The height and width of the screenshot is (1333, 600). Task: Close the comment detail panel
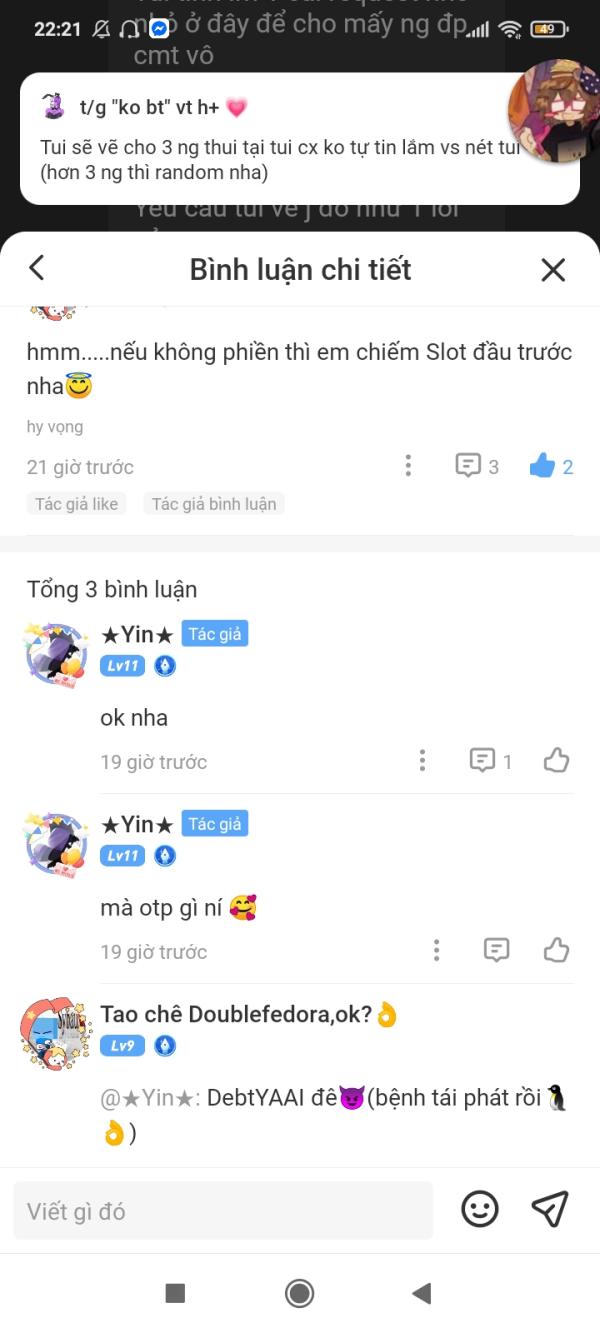[x=553, y=269]
